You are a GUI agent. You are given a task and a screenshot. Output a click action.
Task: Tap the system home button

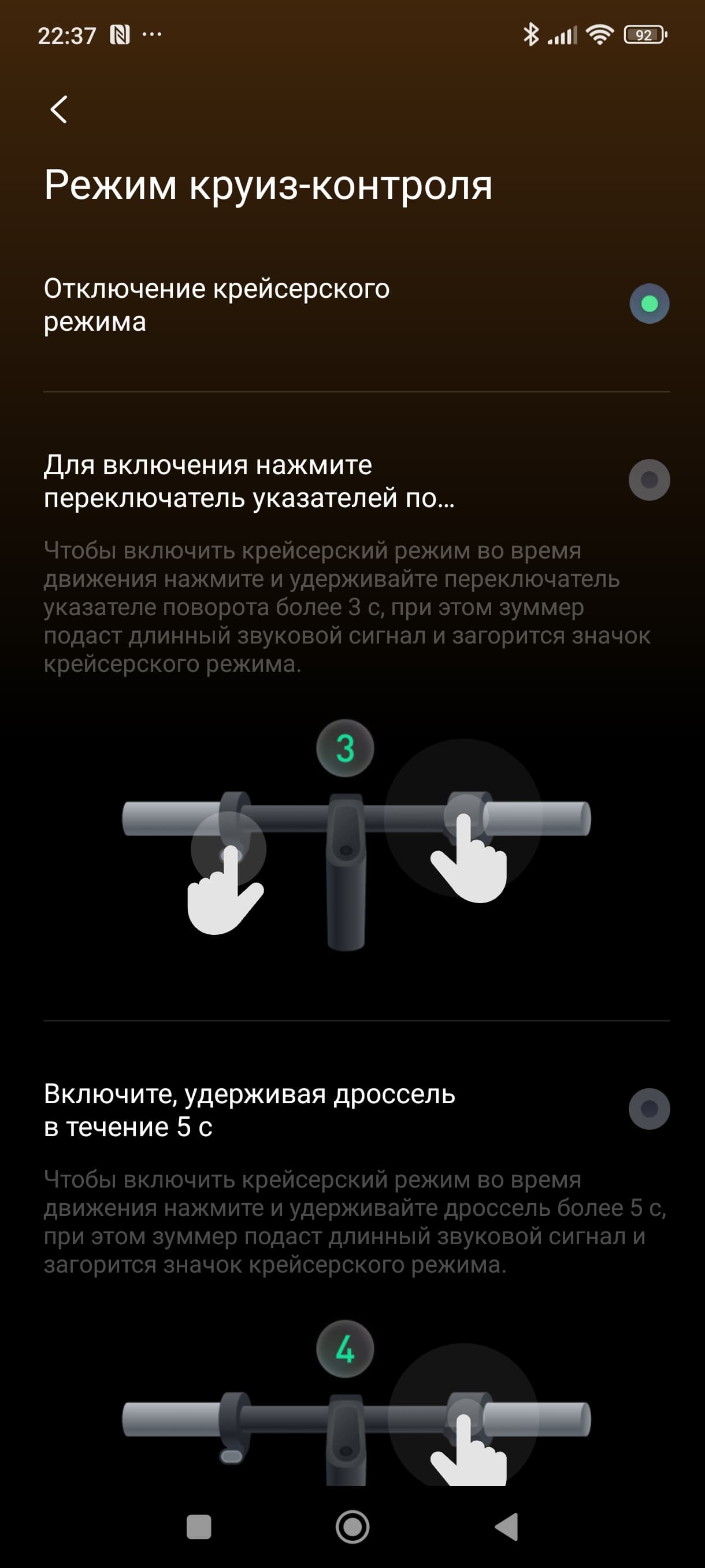point(352,1527)
